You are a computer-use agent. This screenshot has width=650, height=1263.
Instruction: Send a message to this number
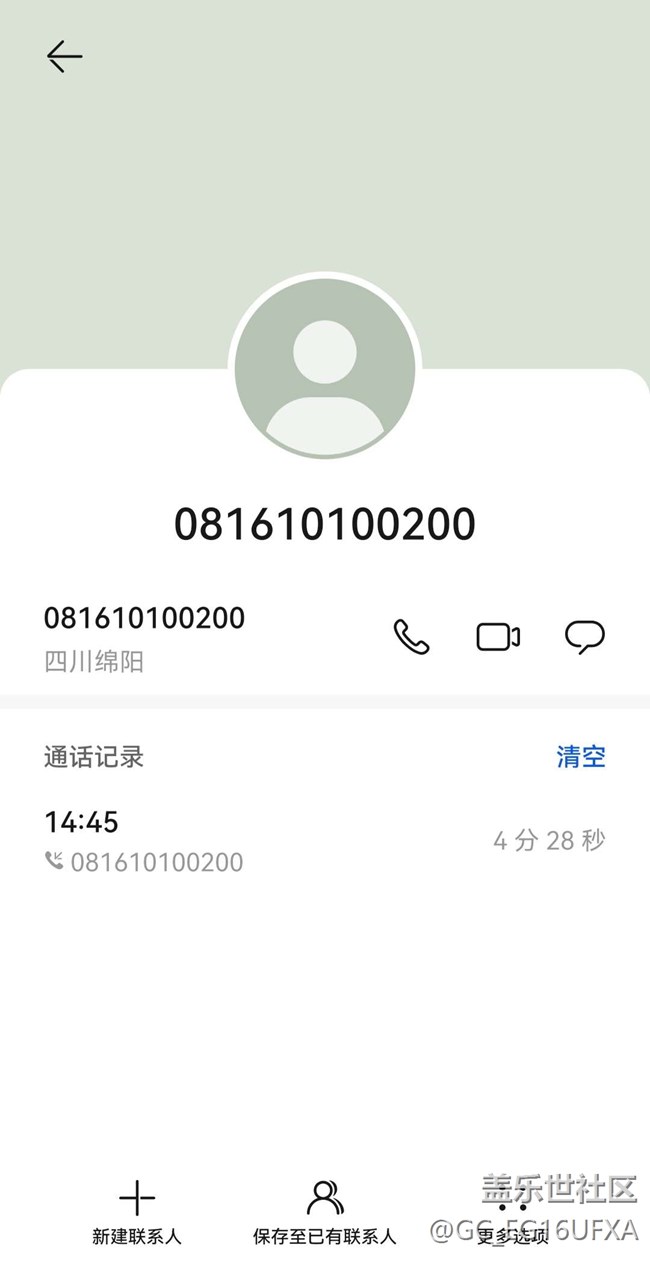coord(585,637)
